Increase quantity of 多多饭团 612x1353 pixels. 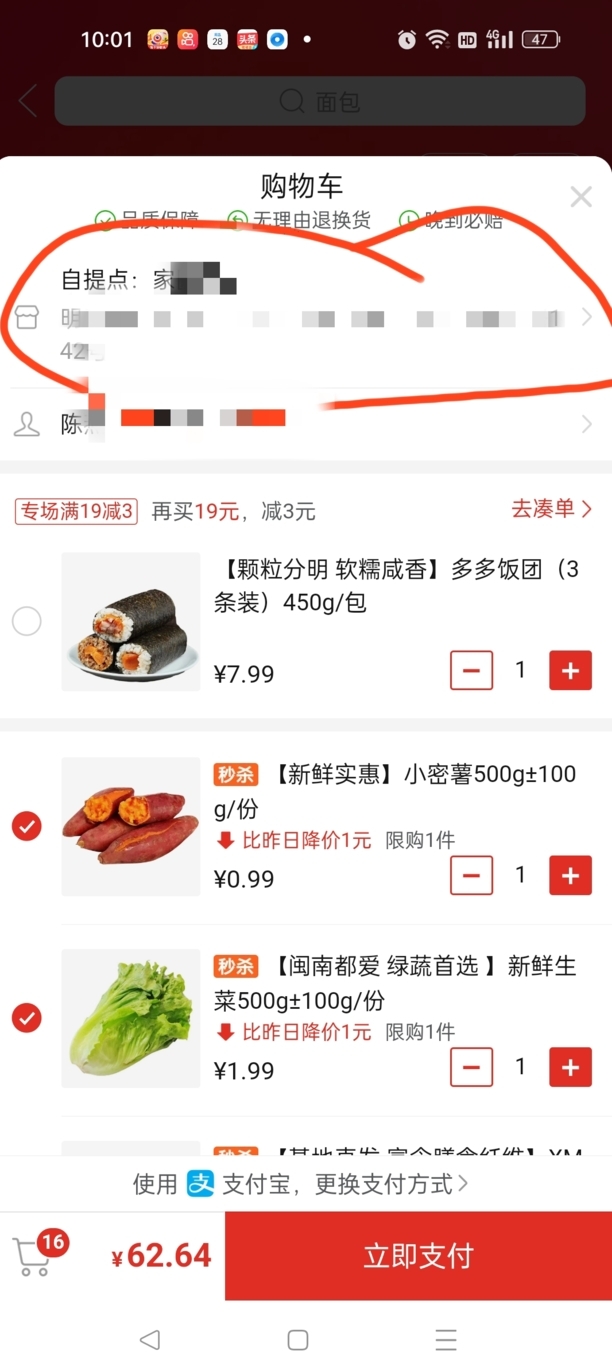click(x=570, y=671)
